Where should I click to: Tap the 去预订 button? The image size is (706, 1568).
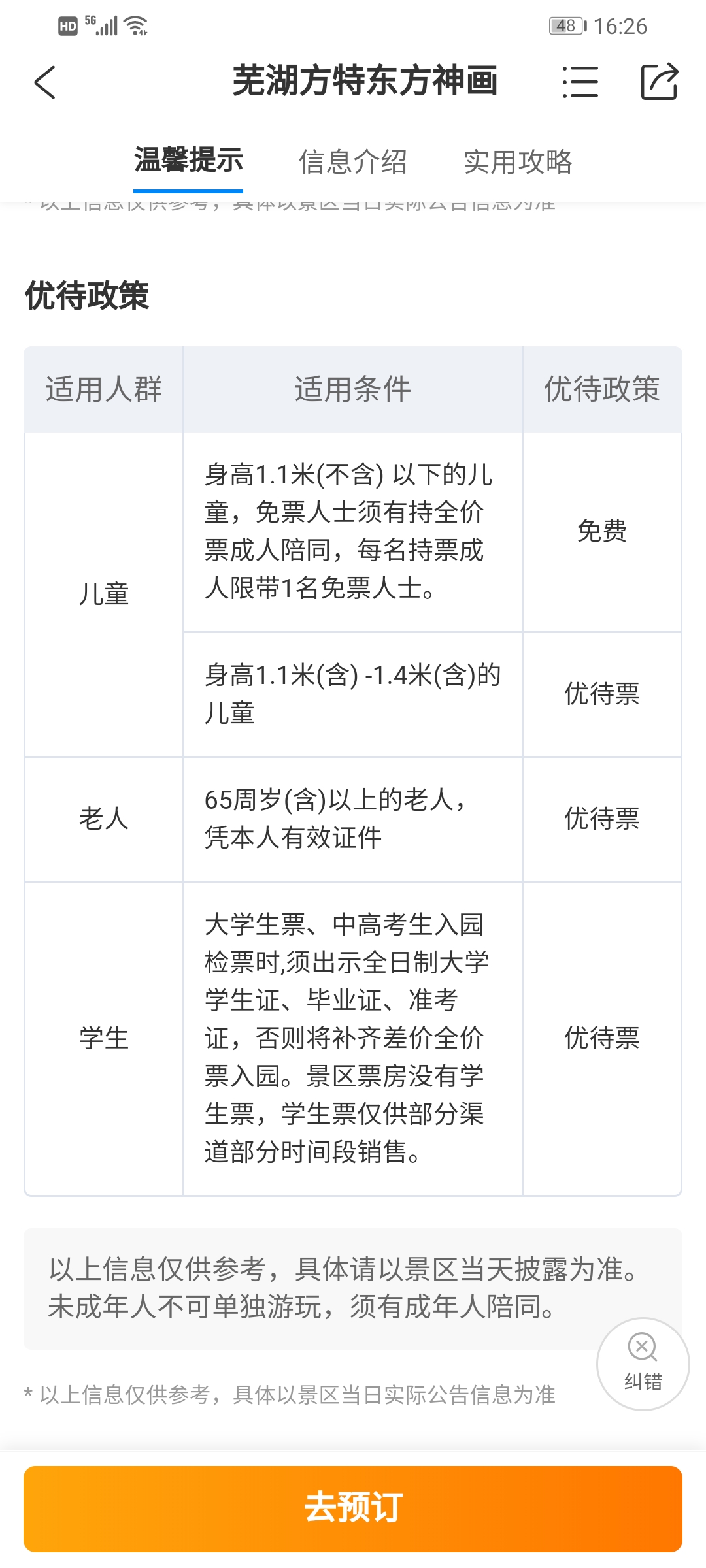(x=353, y=1509)
